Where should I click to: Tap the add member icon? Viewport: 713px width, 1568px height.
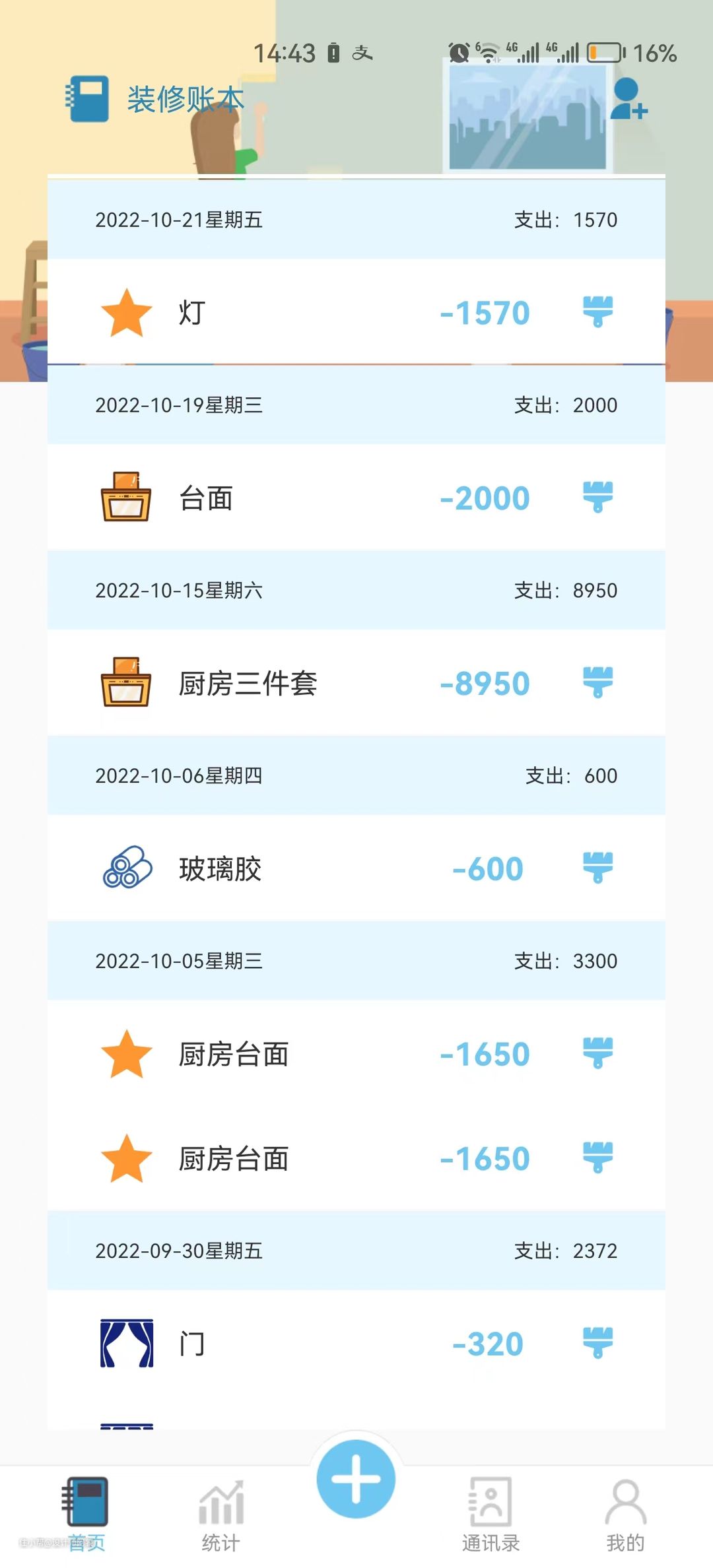(628, 100)
